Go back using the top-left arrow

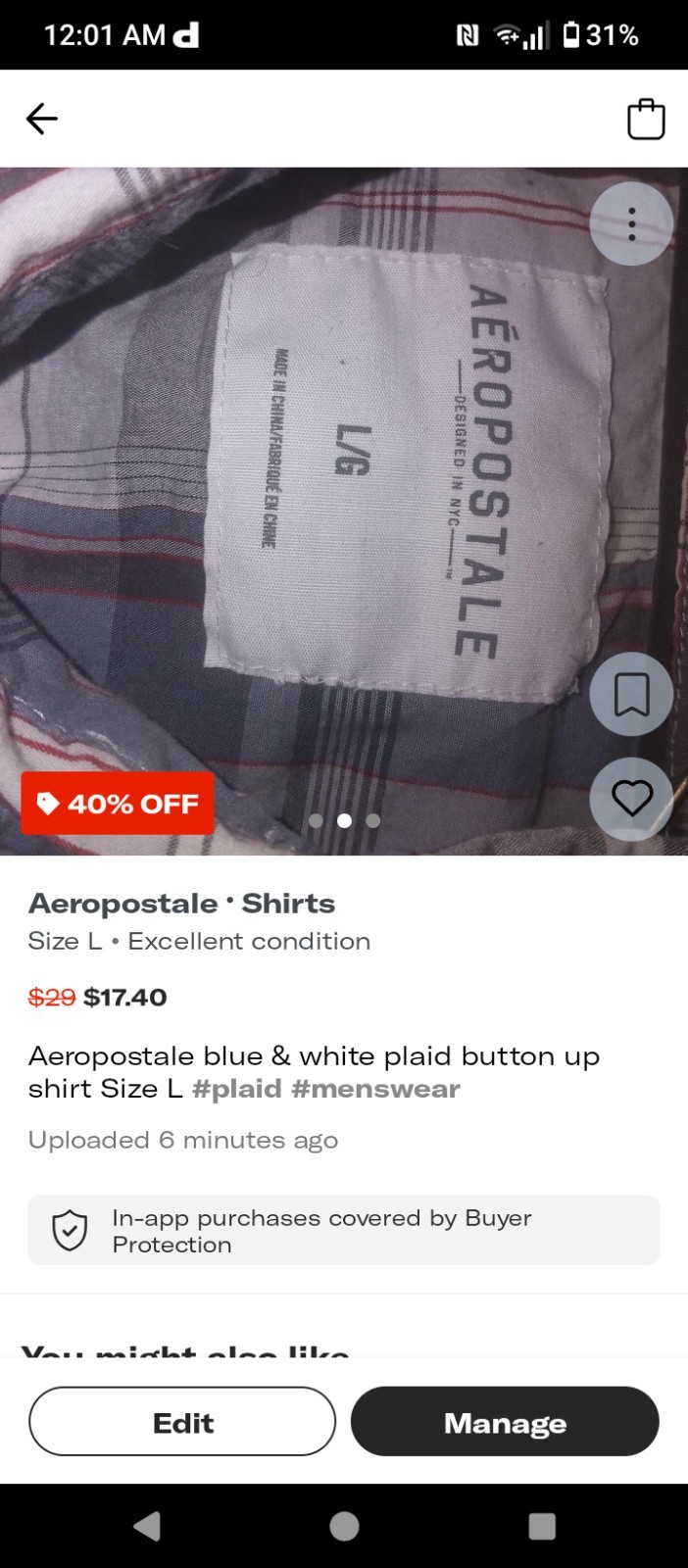pos(42,119)
